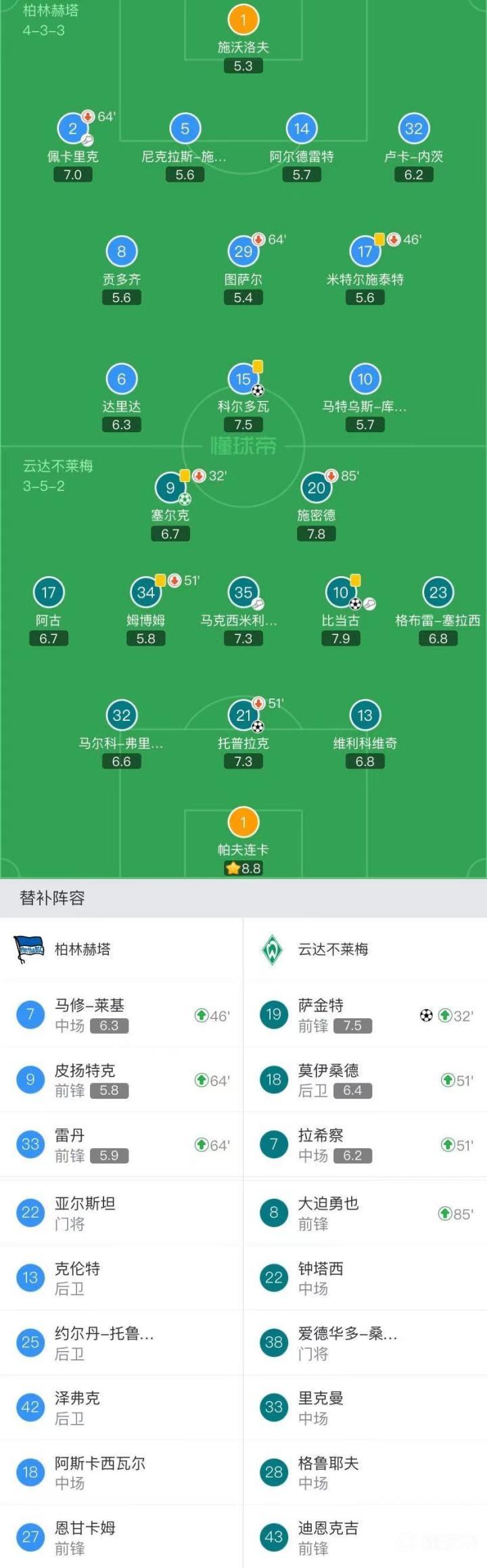View substitute 雷丹's profile
Viewport: 487px width, 1568px height.
(x=122, y=1145)
